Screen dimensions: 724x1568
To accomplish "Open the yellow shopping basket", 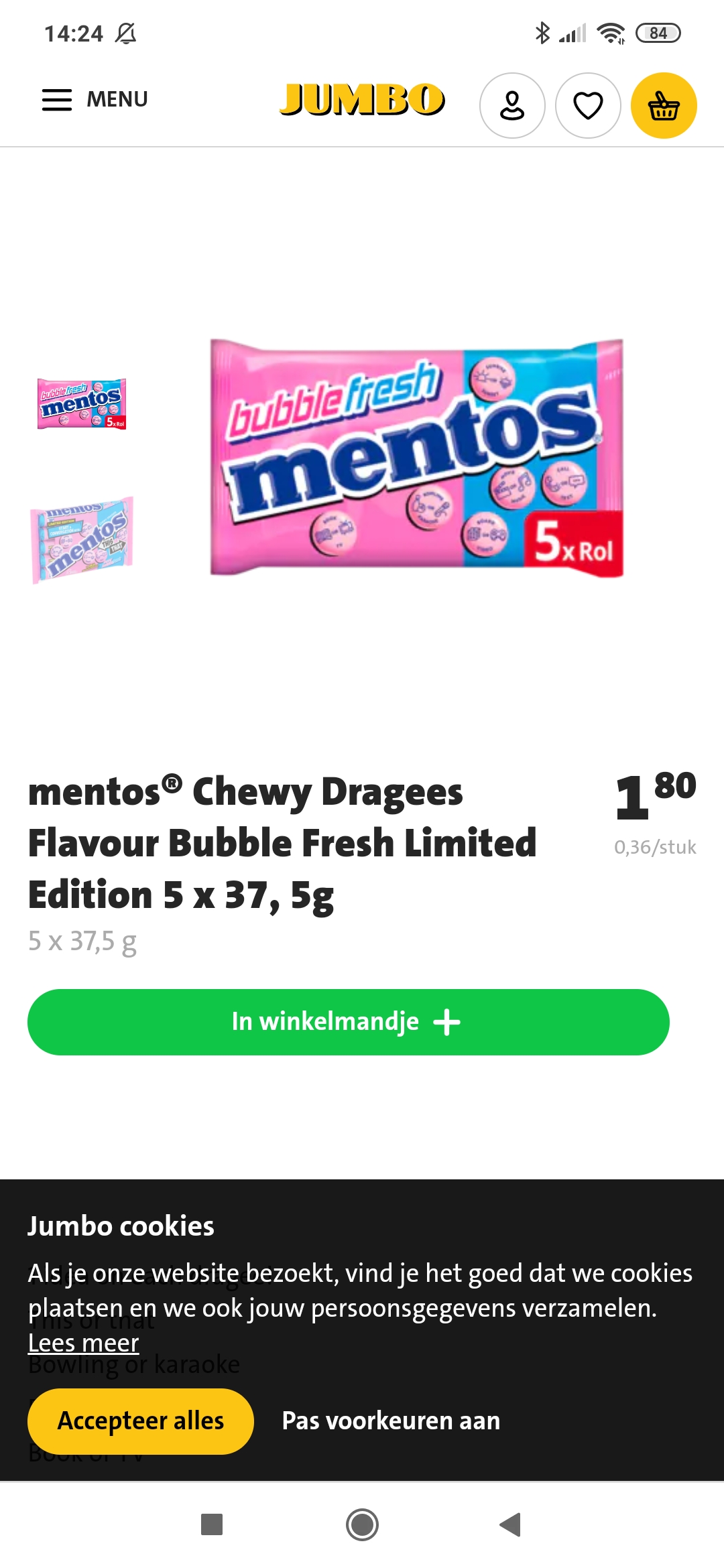I will point(664,106).
